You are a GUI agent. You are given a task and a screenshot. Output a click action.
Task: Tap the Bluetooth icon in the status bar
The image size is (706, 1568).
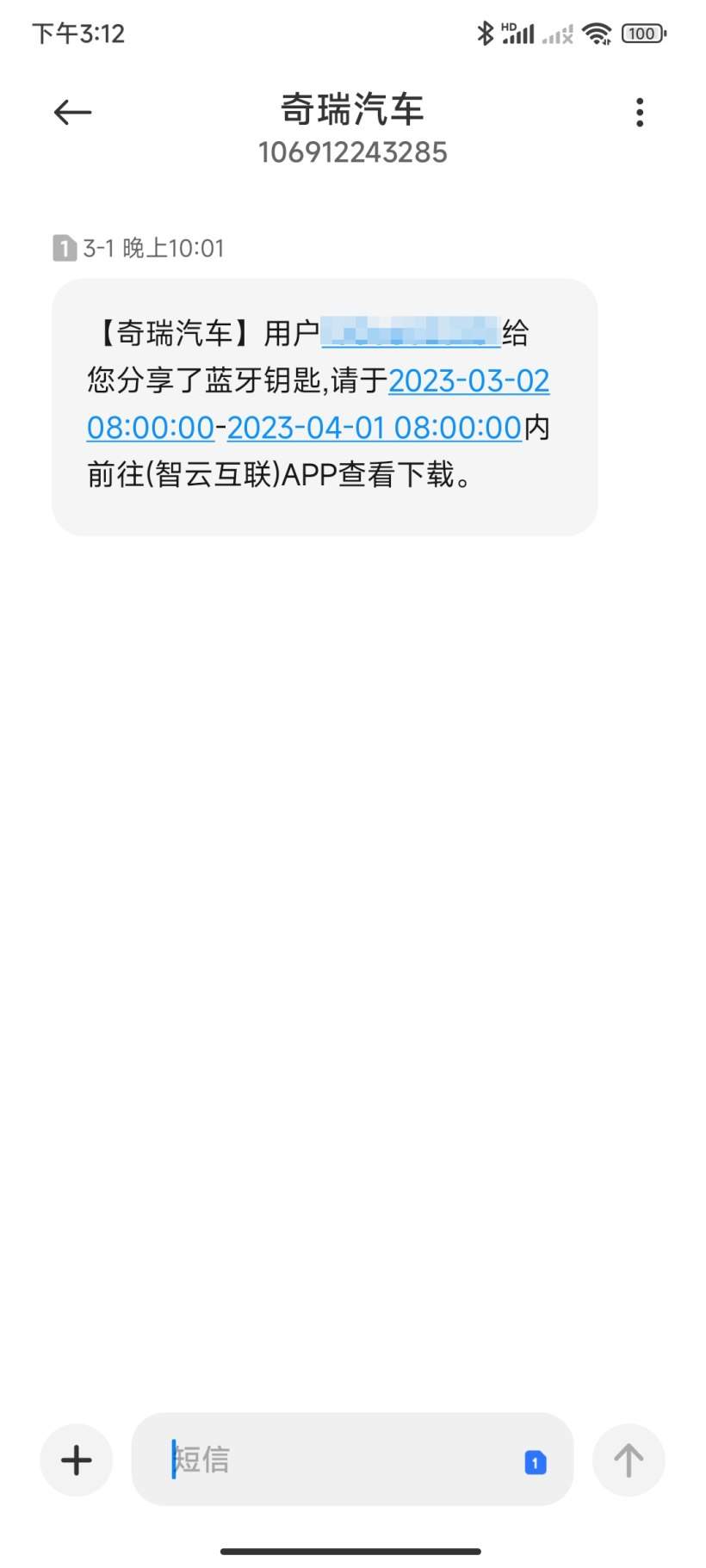click(485, 33)
